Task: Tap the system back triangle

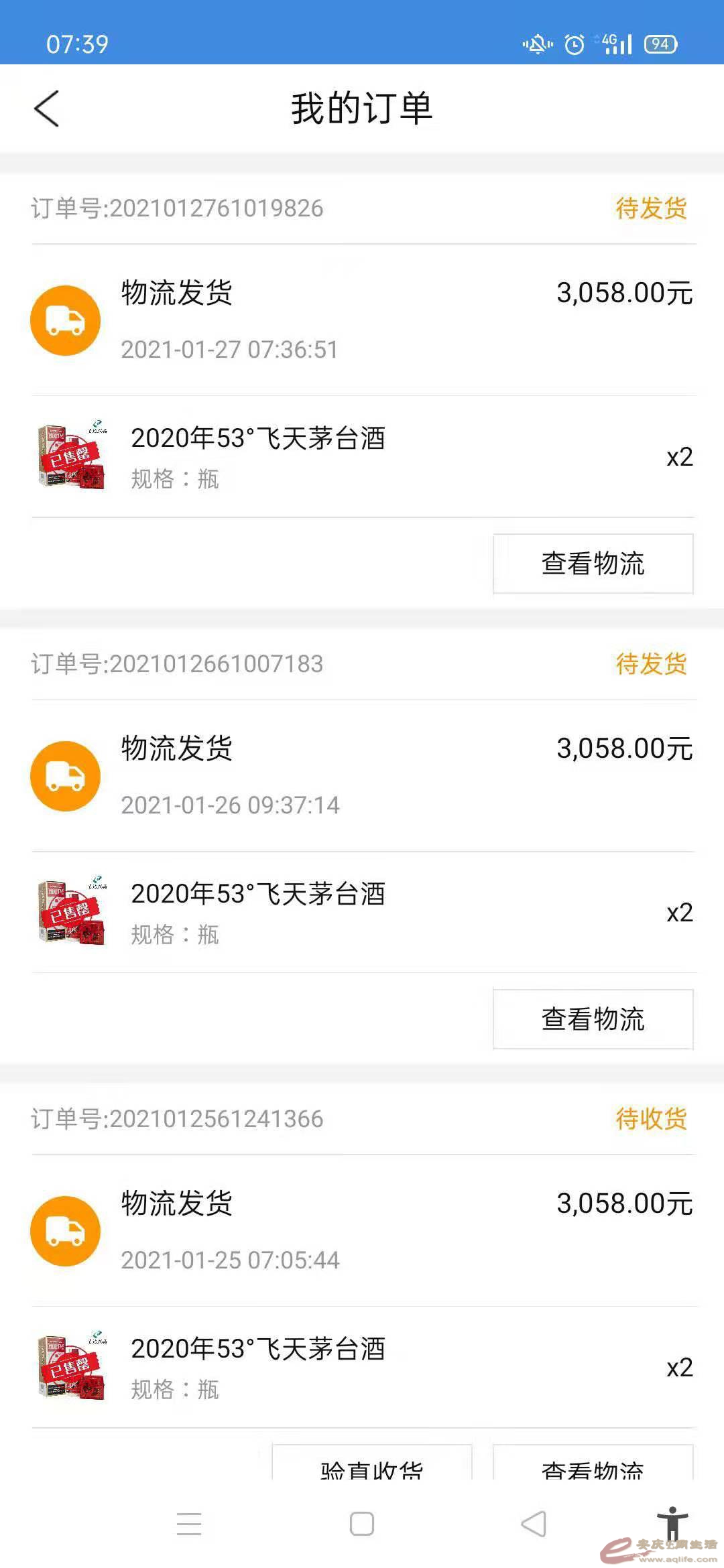Action: pyautogui.click(x=534, y=1524)
